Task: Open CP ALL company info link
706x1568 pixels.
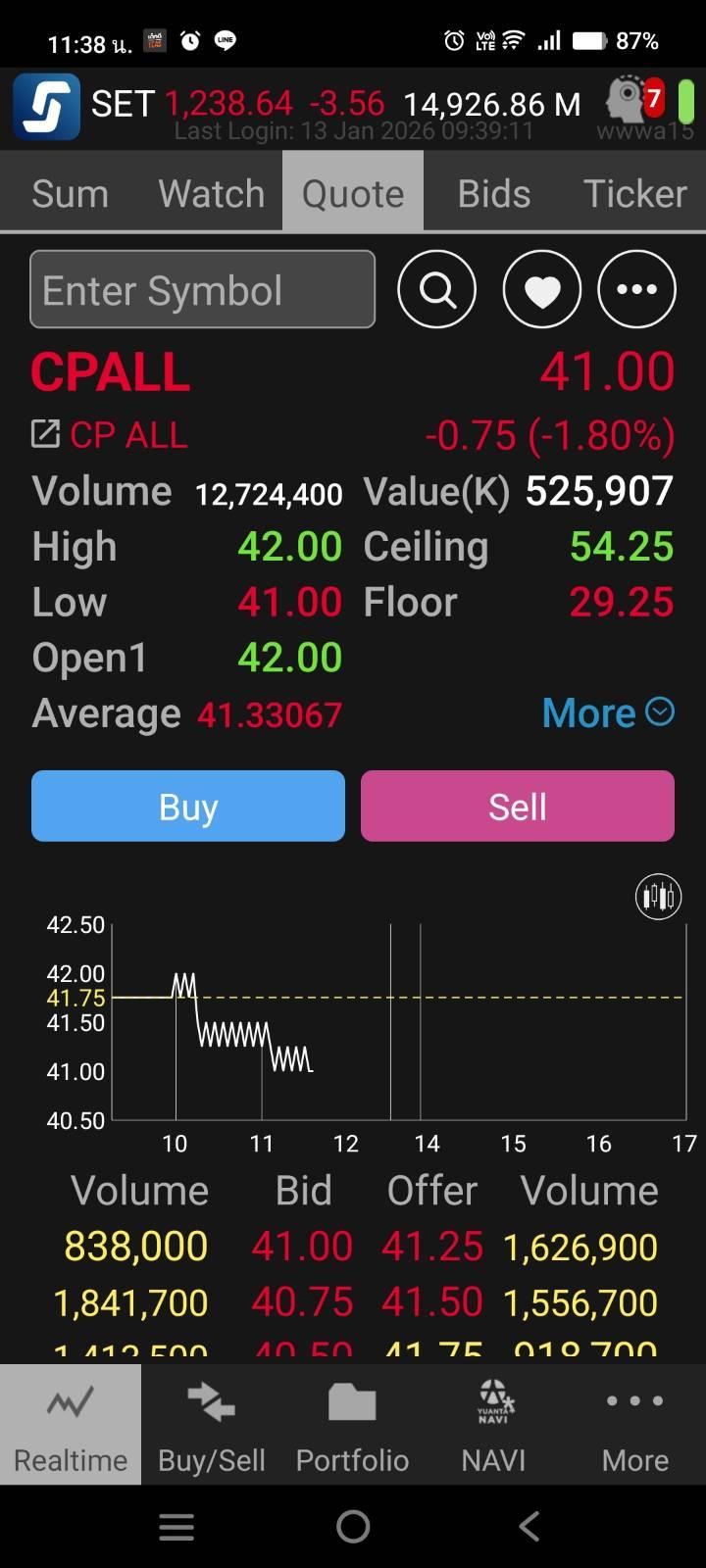Action: 46,434
